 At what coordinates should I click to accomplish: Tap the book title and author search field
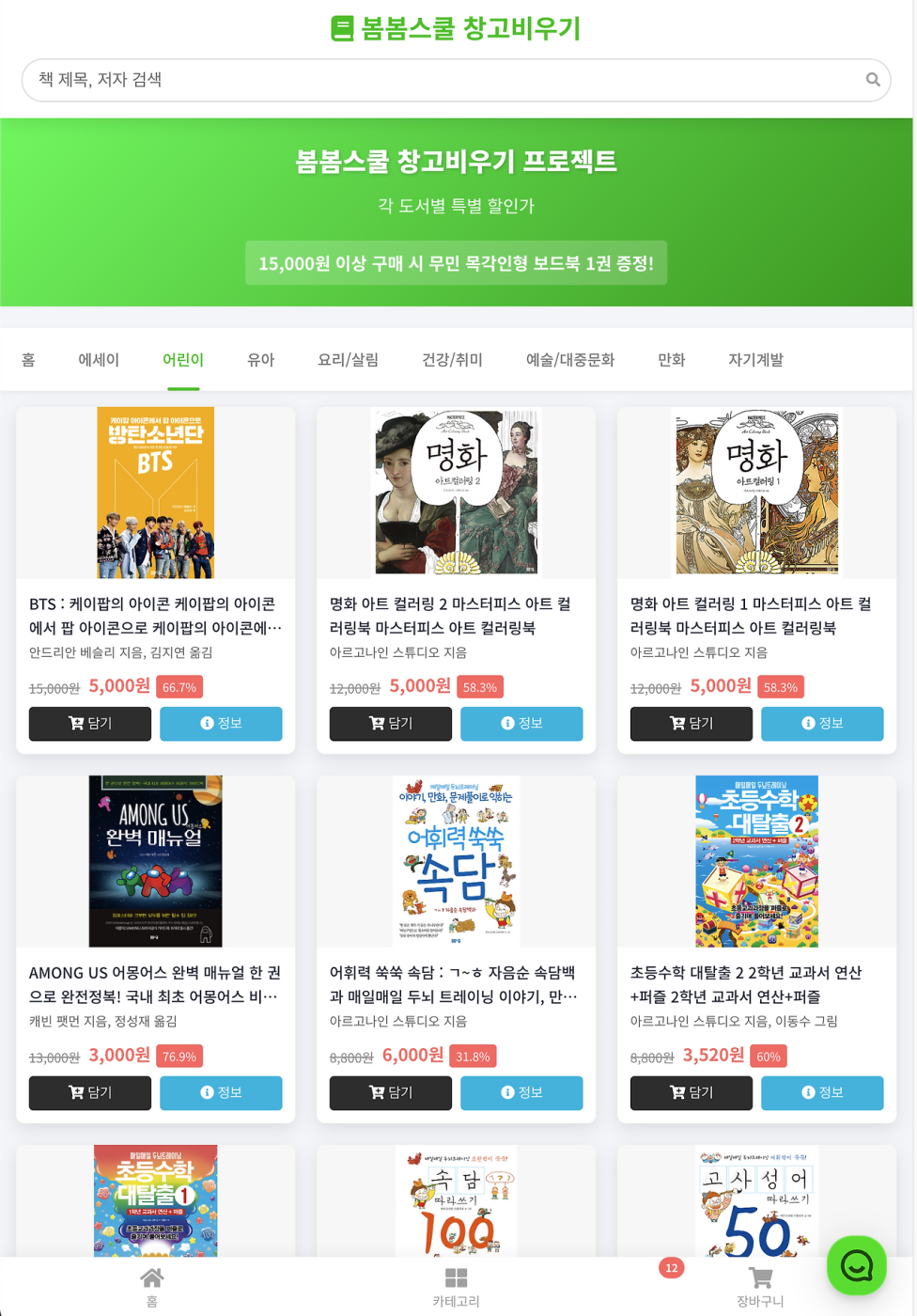tap(442, 80)
